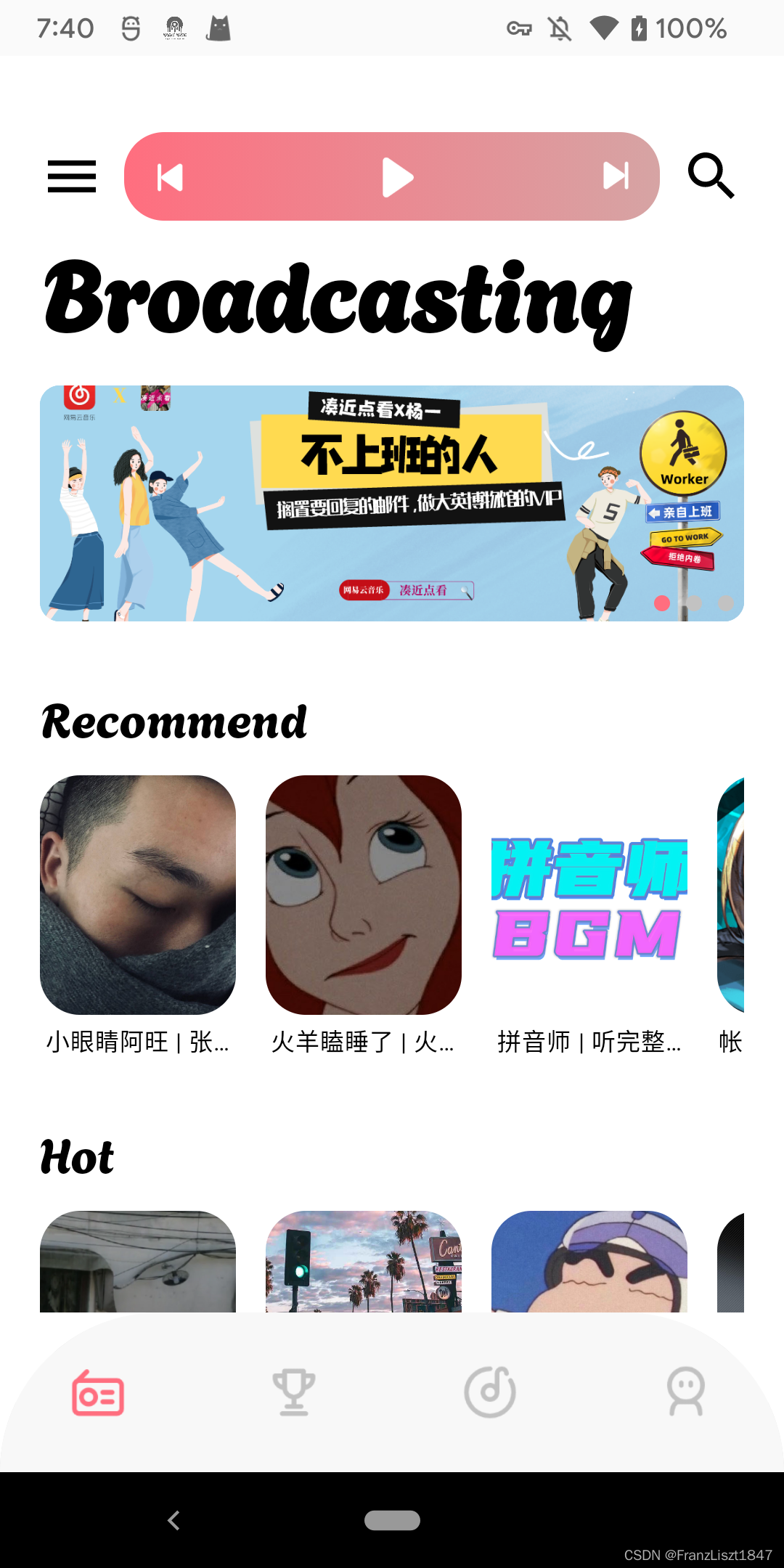
Task: Switch to the profile avatar tab
Action: coord(686,1392)
